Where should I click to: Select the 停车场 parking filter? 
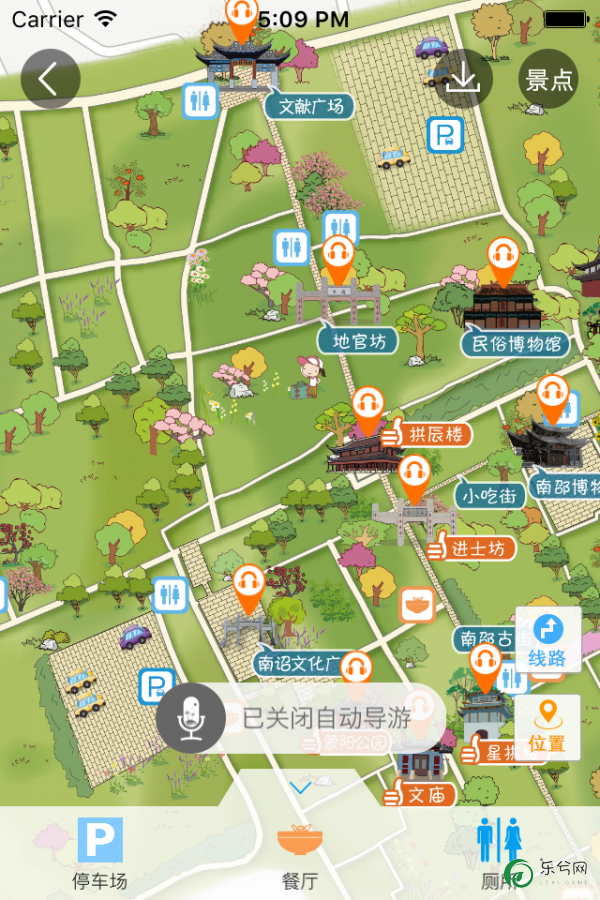pos(100,853)
